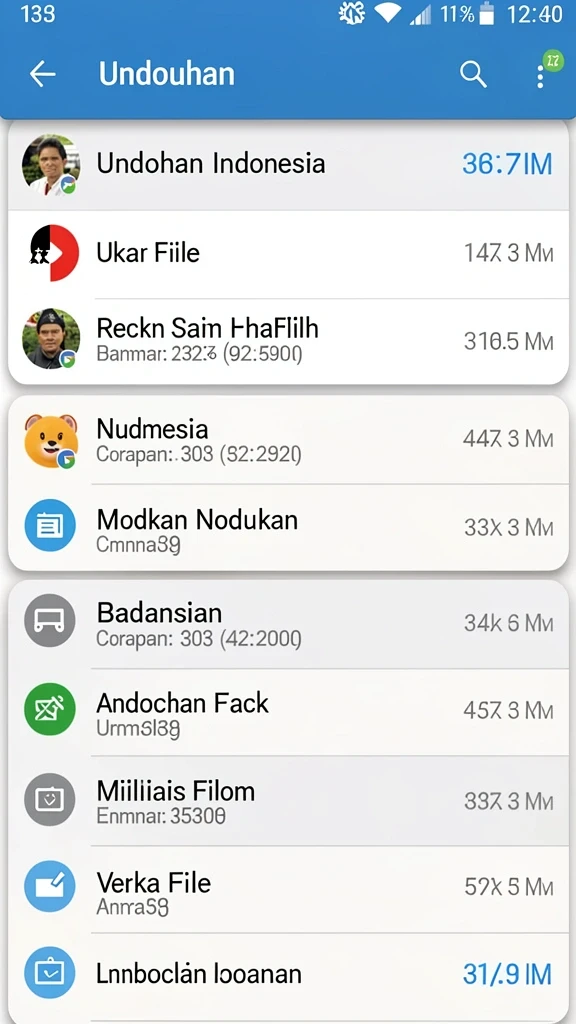Open the Nudmesia entry

point(288,440)
